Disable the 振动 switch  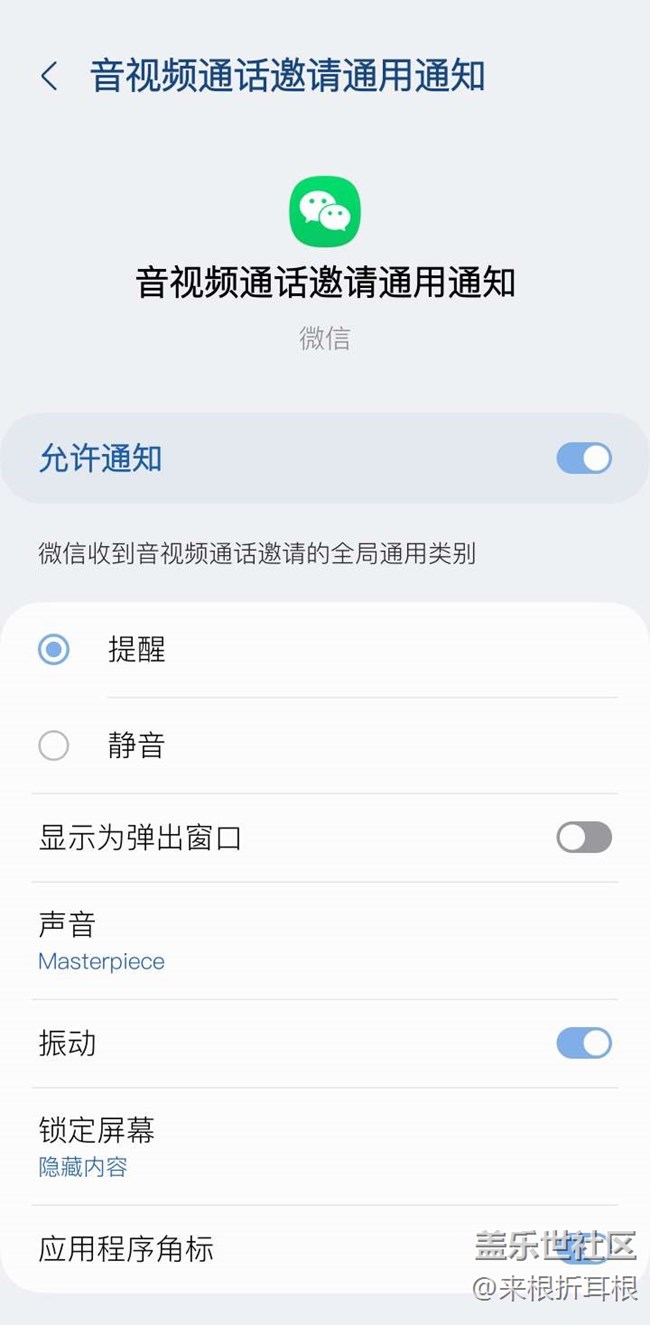584,1044
